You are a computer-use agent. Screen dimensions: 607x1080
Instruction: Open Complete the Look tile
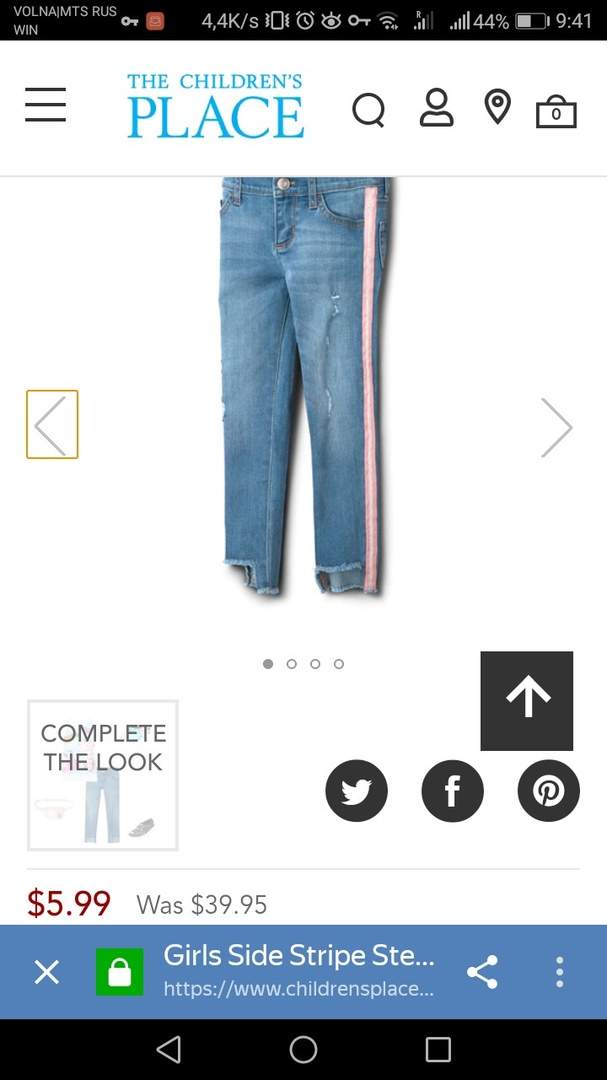(x=103, y=776)
